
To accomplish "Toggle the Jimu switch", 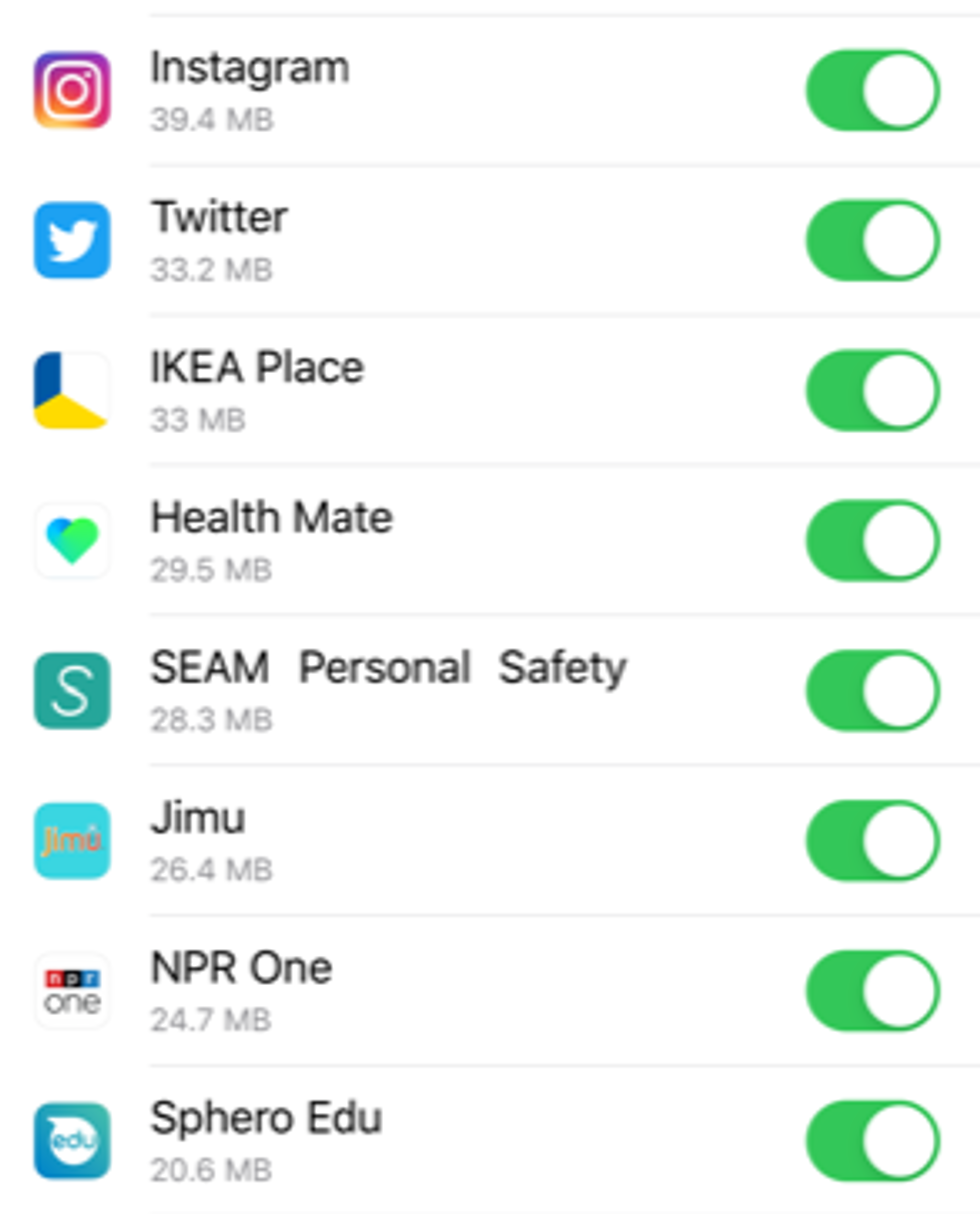I will point(871,841).
